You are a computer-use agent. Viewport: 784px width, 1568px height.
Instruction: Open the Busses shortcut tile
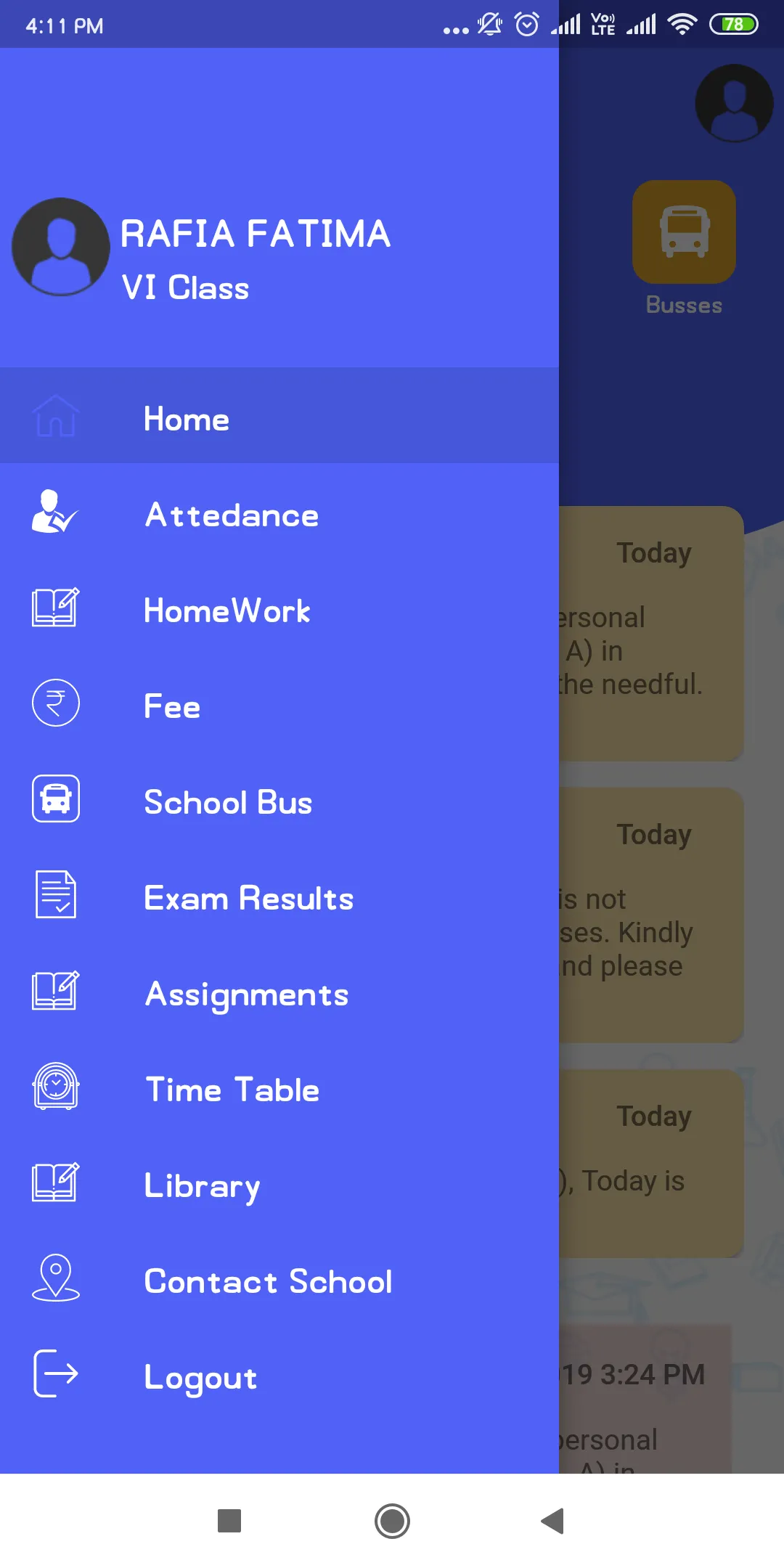pos(684,232)
